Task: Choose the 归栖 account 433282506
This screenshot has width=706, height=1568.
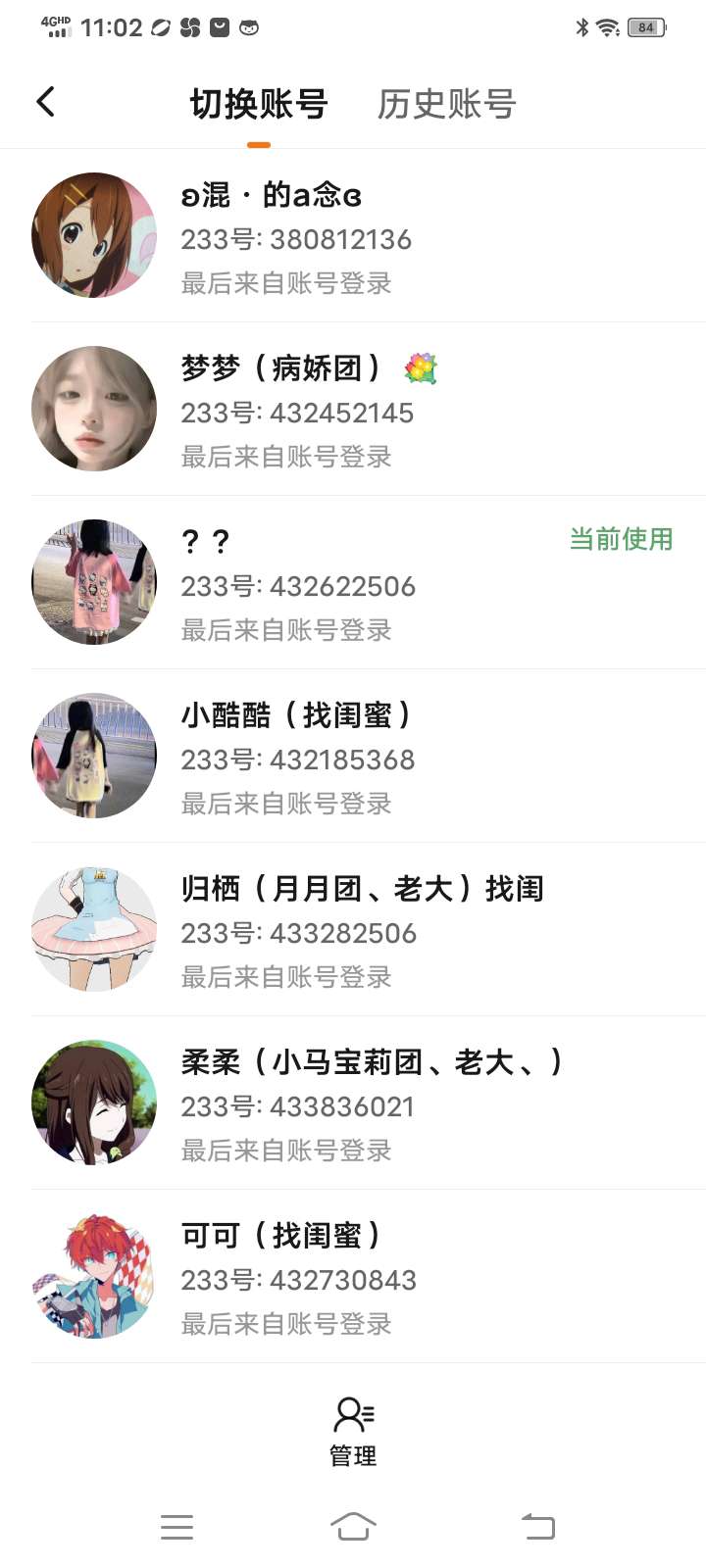Action: (353, 930)
